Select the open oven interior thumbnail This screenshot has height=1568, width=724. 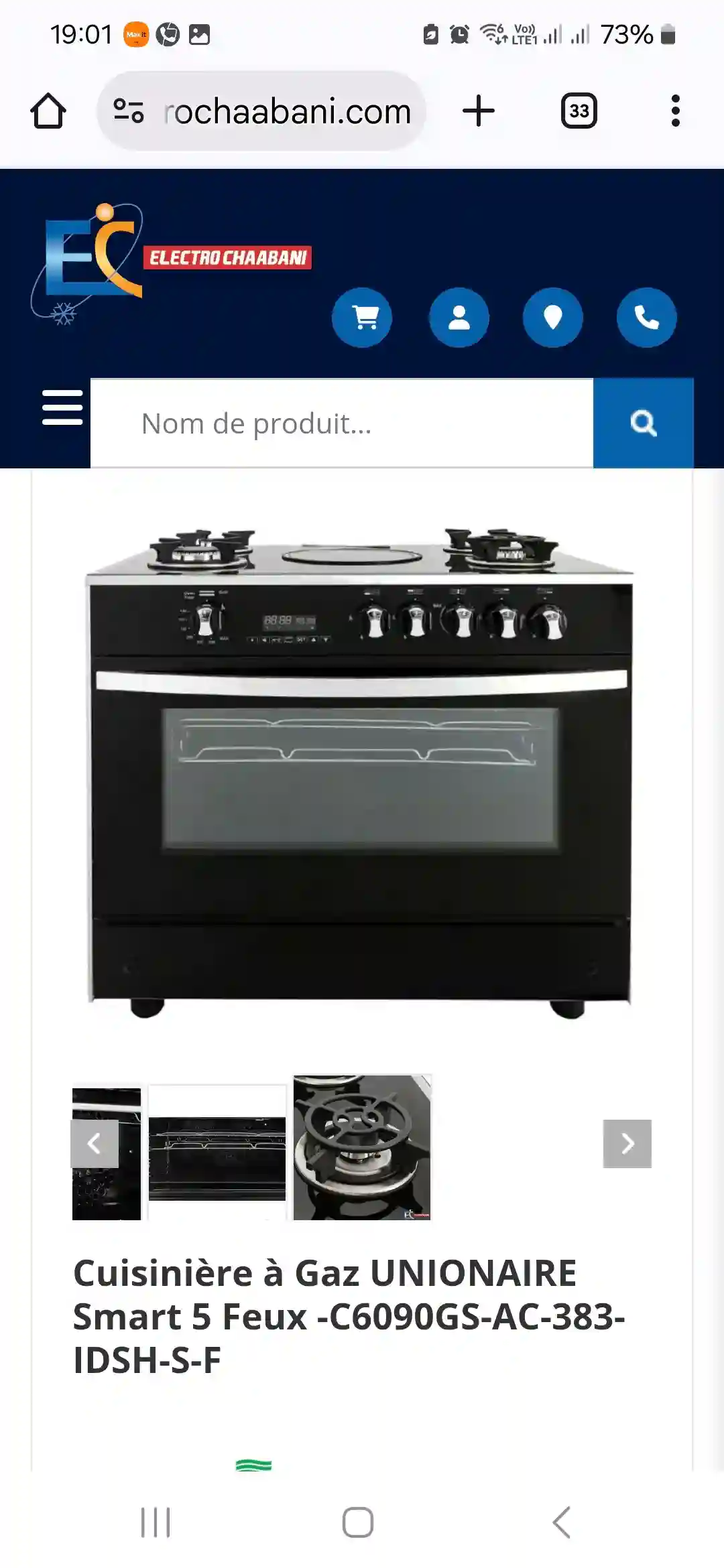[217, 1153]
